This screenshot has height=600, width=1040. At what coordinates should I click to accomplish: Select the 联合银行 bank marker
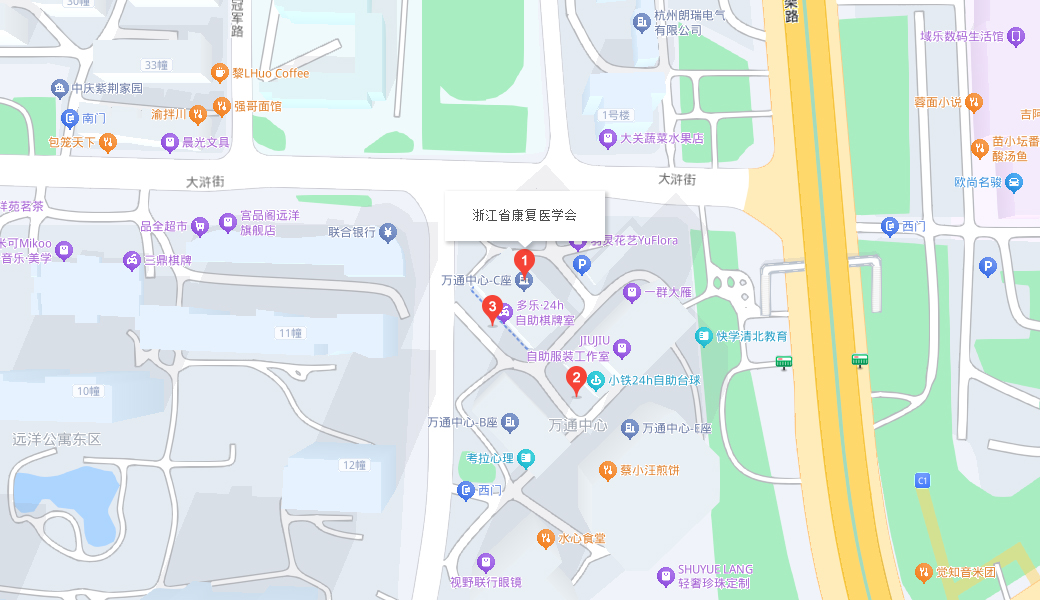[x=387, y=232]
